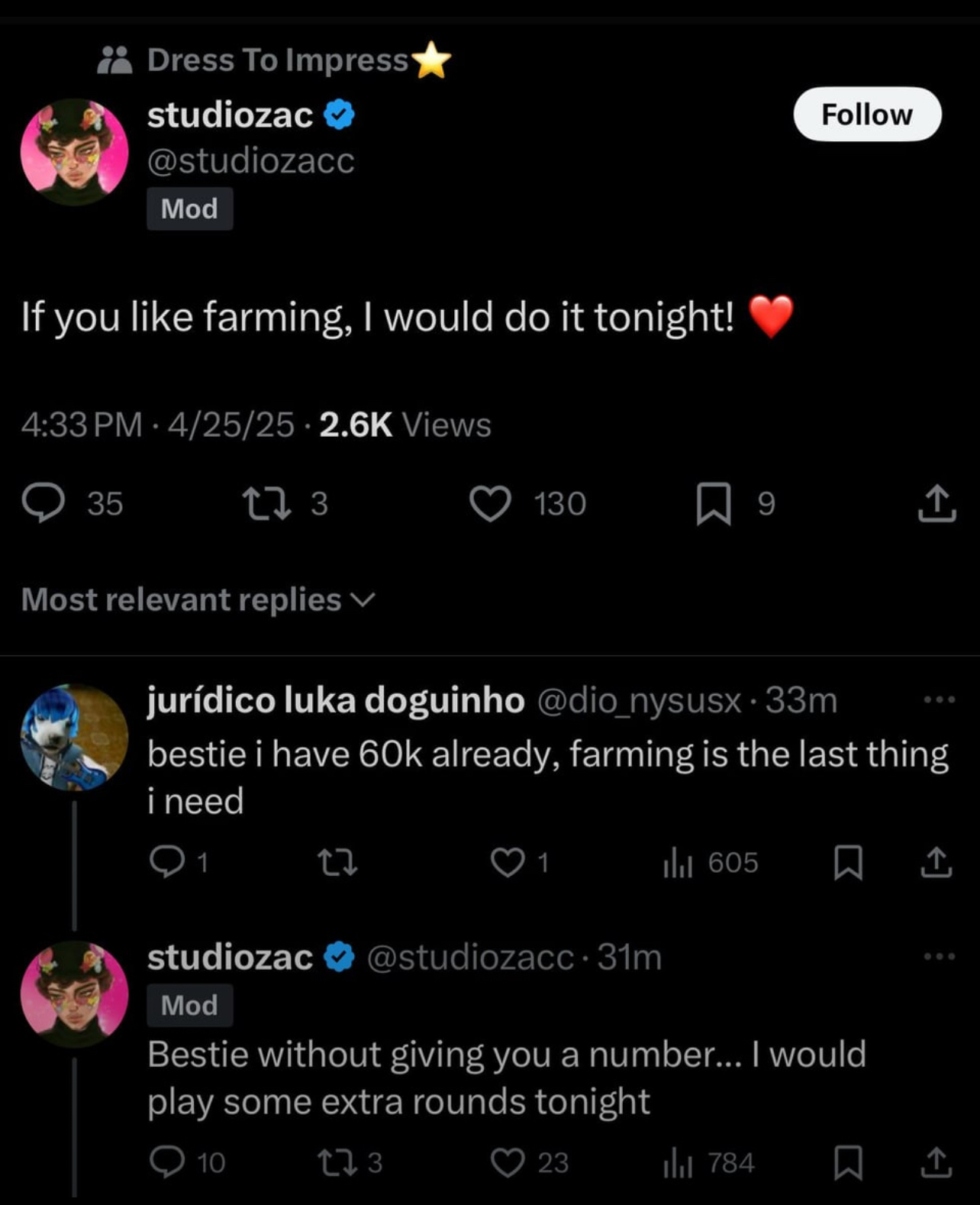View analytics icon showing 605 views

pos(678,863)
